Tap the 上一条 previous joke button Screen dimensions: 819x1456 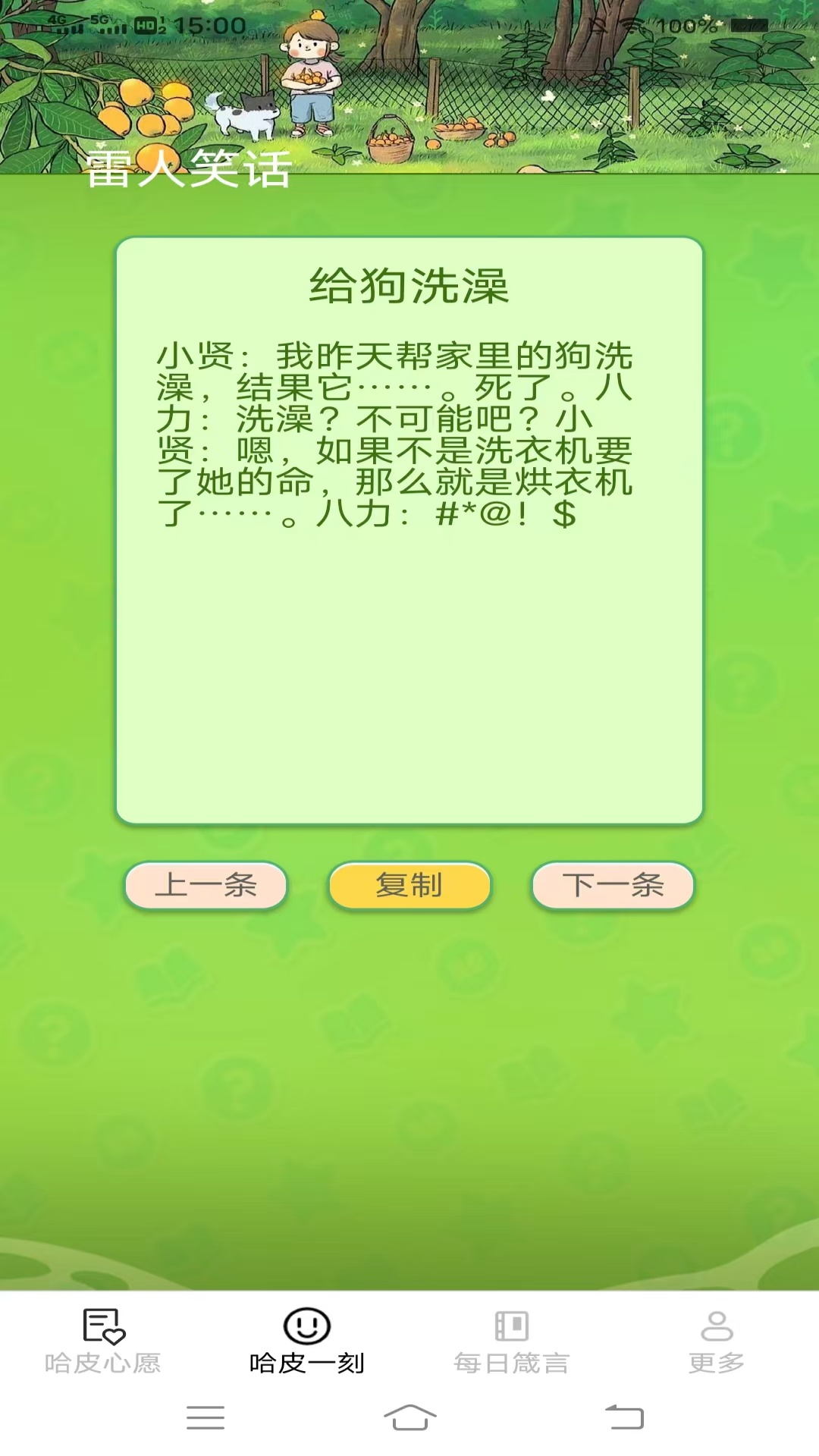coord(206,886)
